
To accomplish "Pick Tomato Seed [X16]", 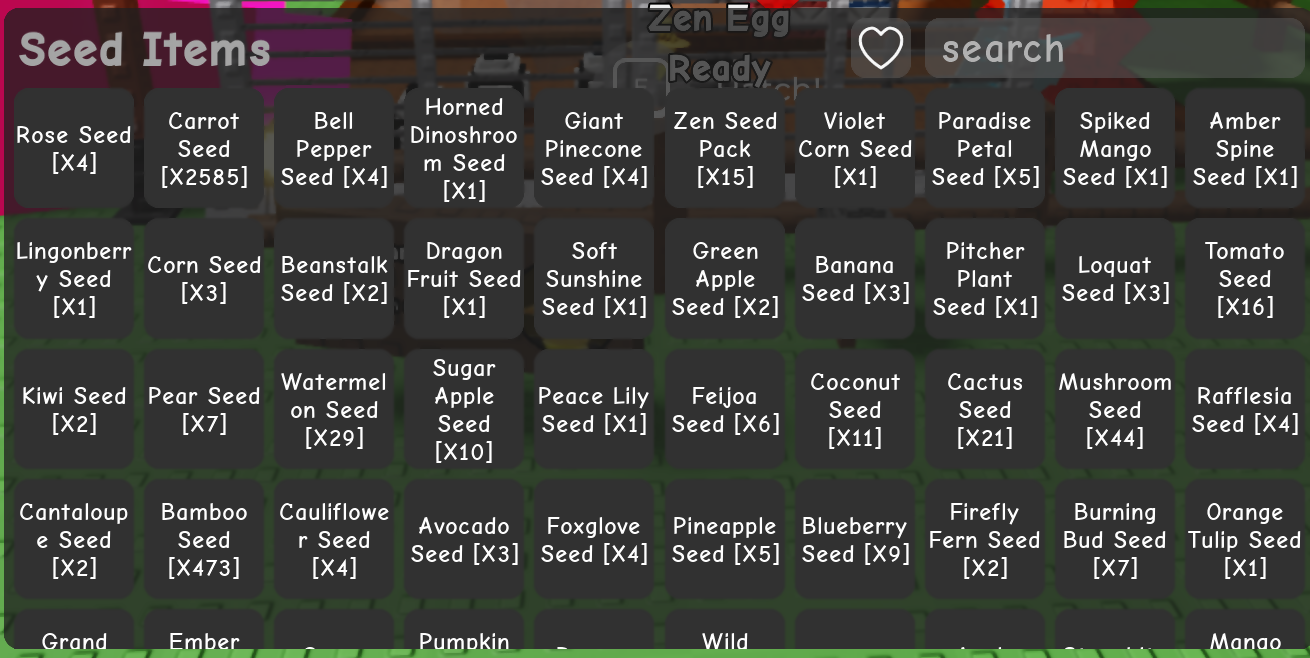I will [1245, 278].
